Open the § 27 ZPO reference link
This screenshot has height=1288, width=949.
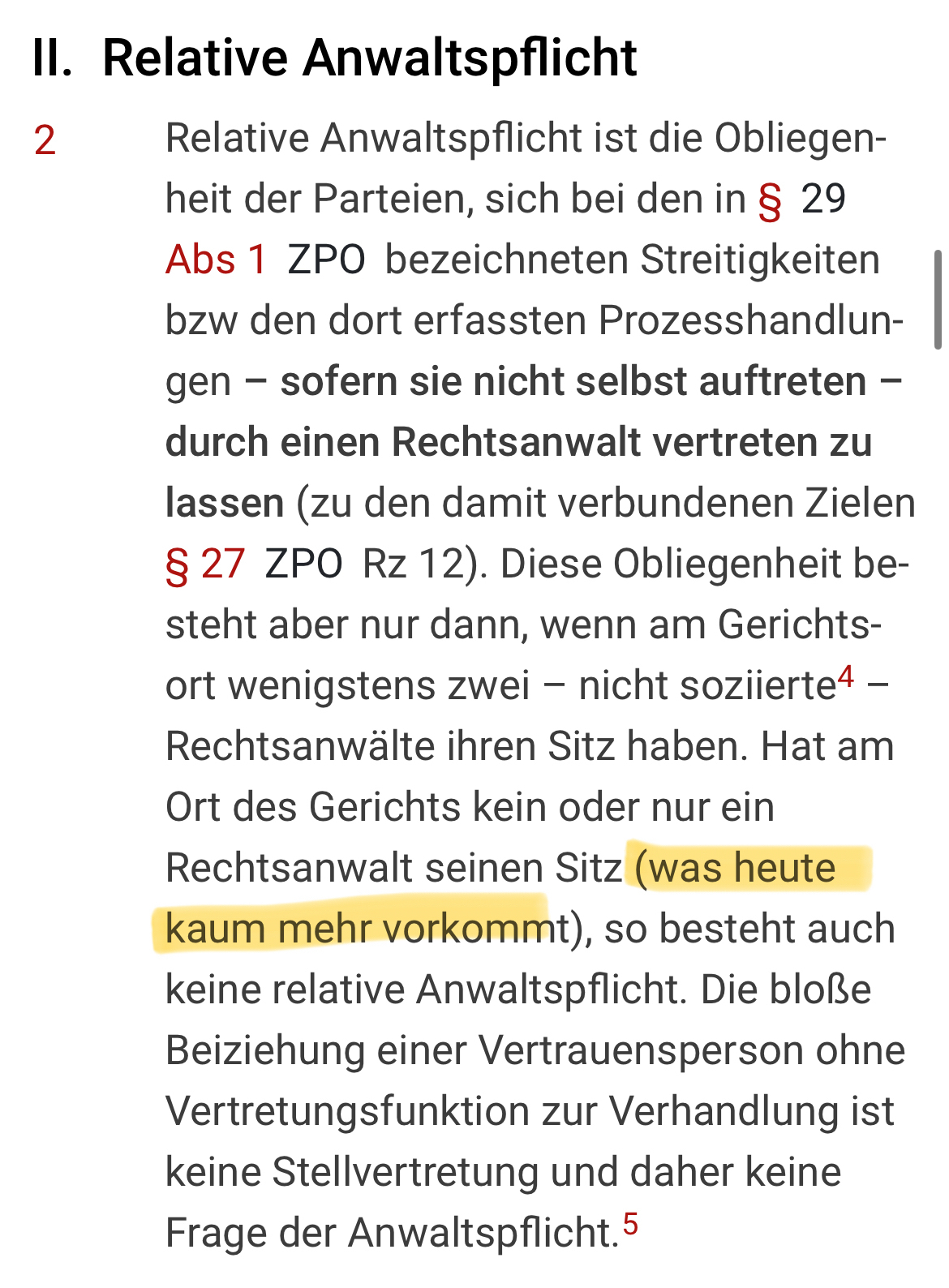[x=205, y=565]
